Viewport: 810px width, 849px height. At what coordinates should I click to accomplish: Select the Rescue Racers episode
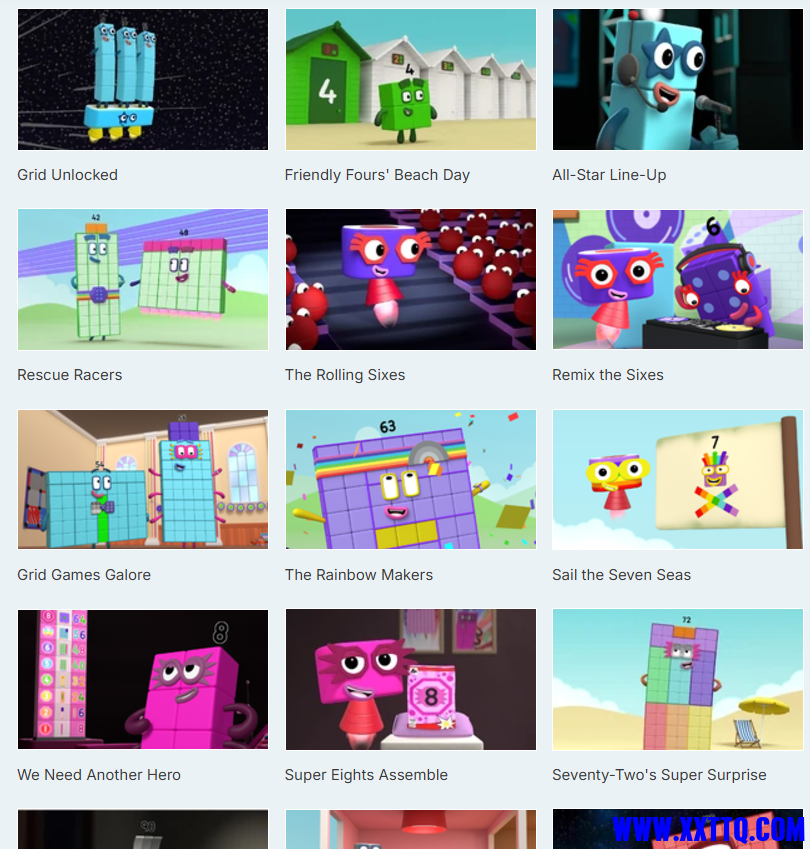point(142,280)
